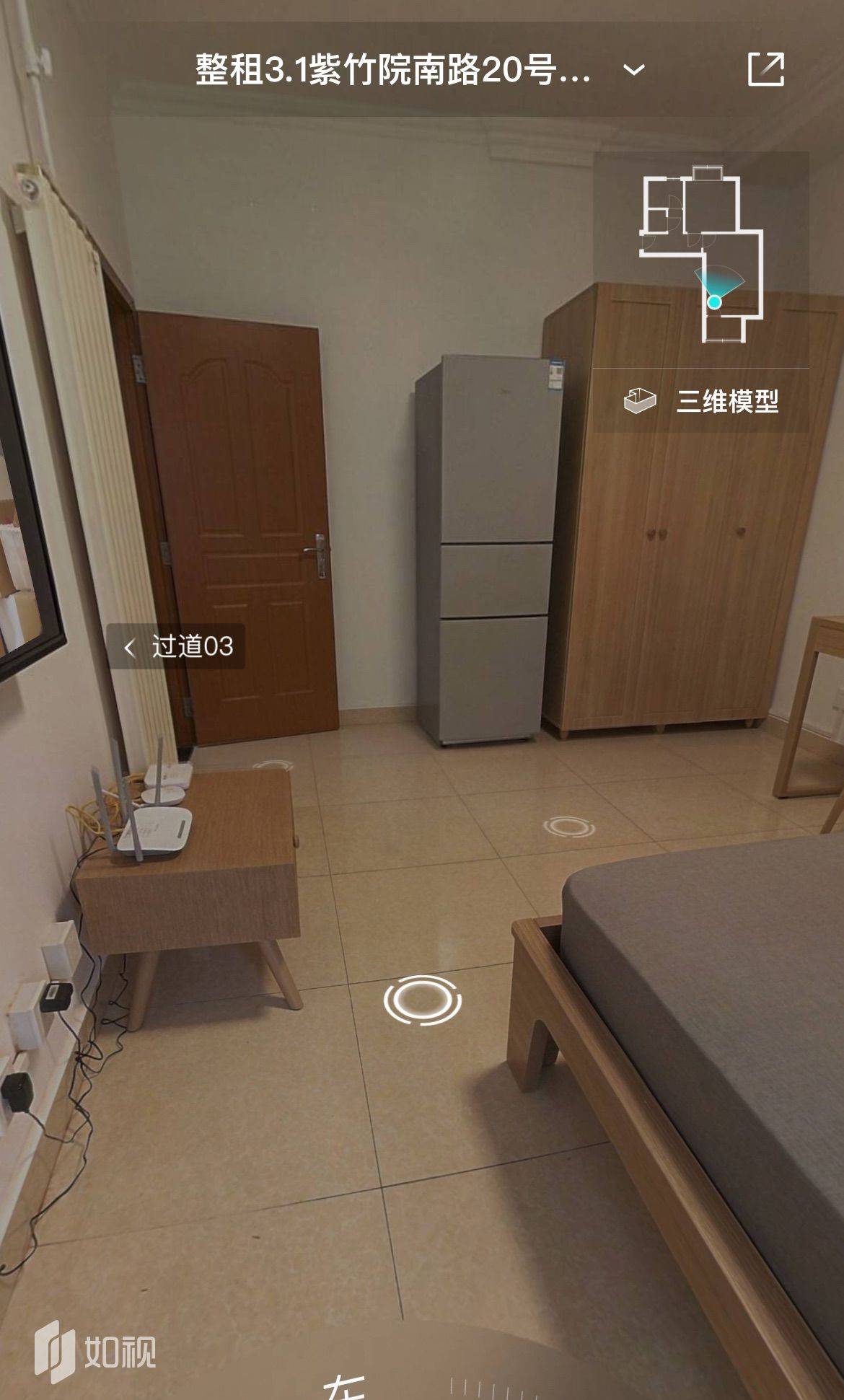Switch to 三维模型 view
844x1400 pixels.
(x=701, y=401)
